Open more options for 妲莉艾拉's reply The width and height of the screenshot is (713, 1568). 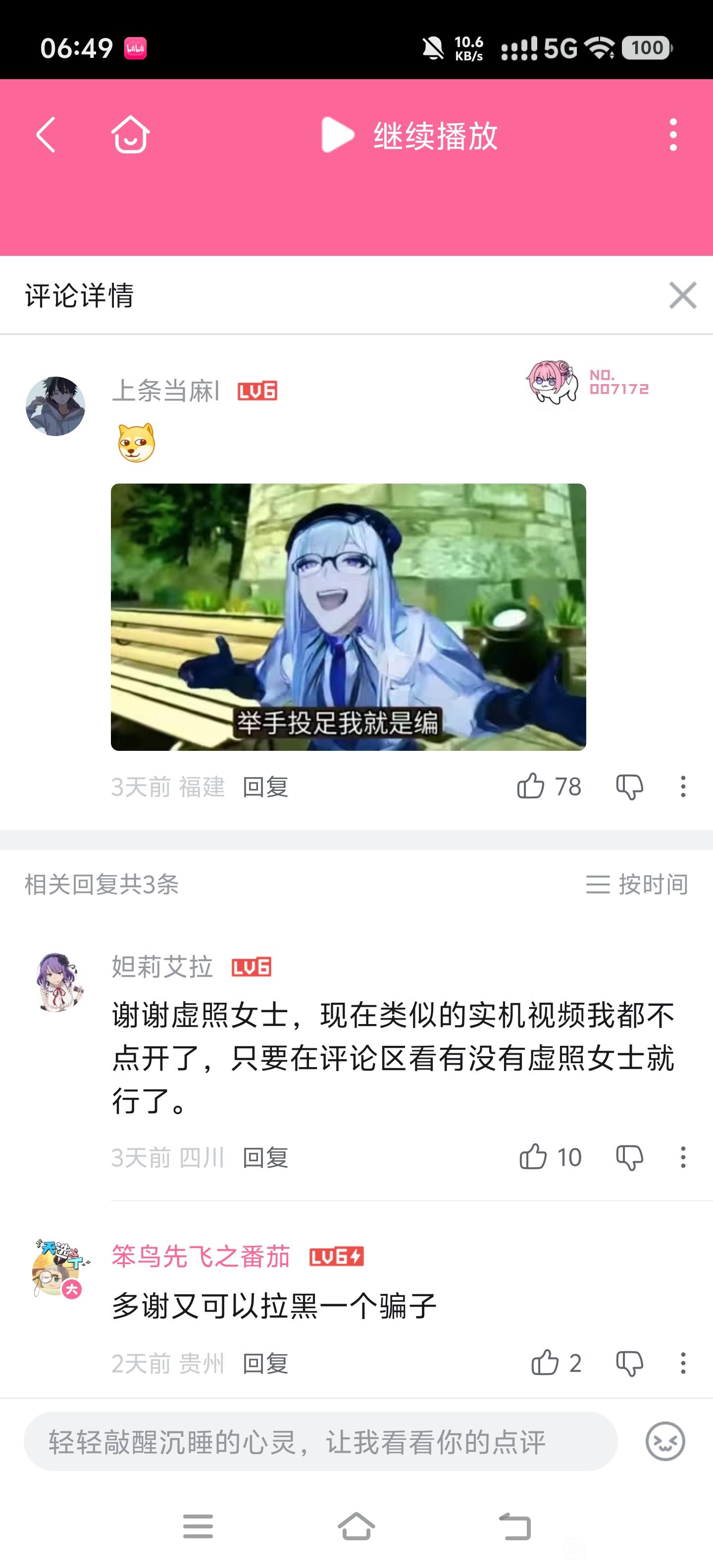click(x=683, y=1157)
